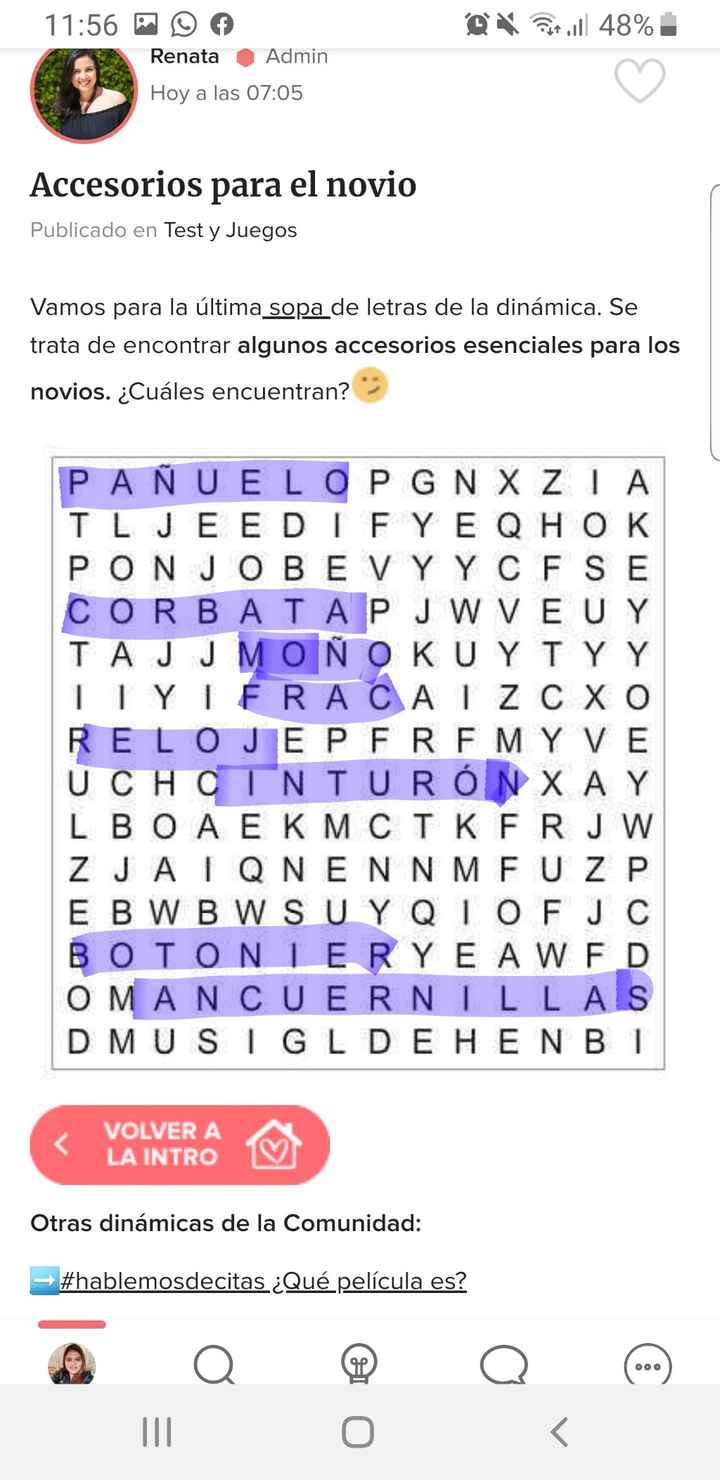Open the ideas lightbulb tab
The image size is (720, 1480).
coord(358,1364)
